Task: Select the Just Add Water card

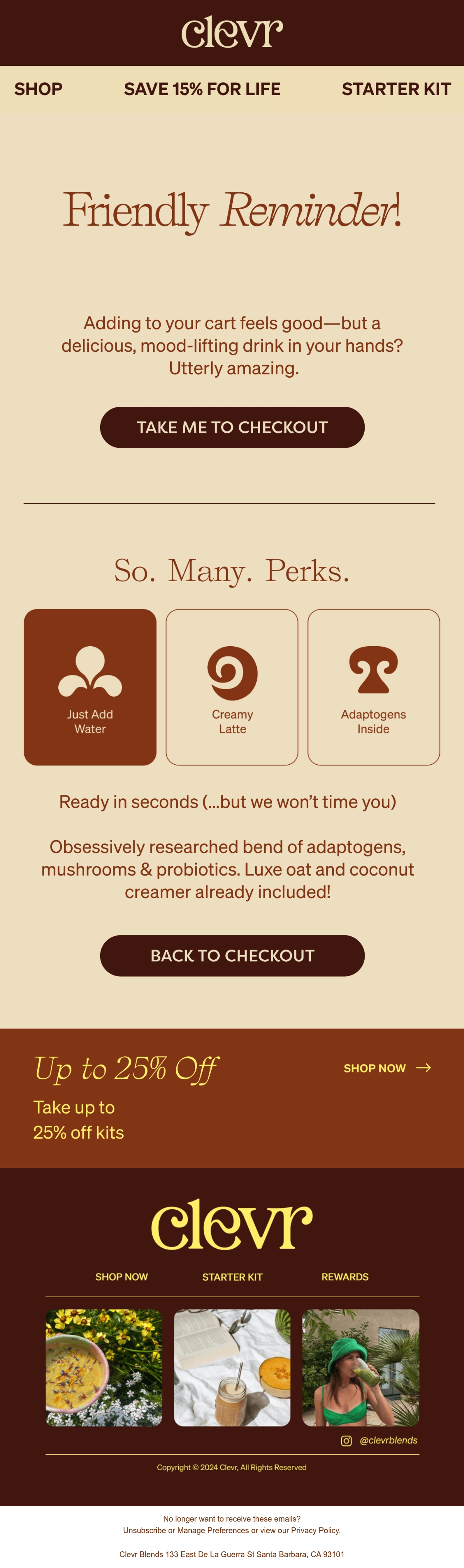Action: pos(90,686)
